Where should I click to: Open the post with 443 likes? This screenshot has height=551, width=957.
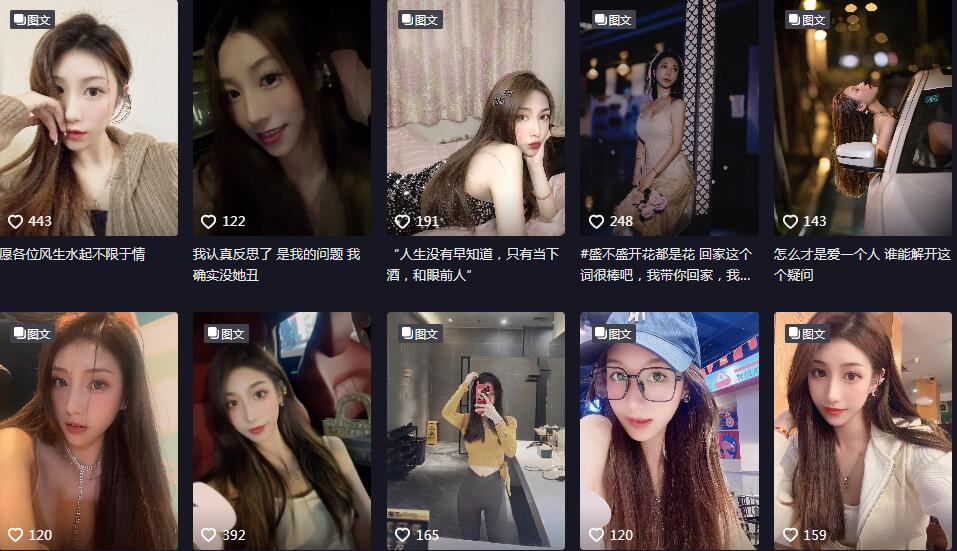[88, 118]
